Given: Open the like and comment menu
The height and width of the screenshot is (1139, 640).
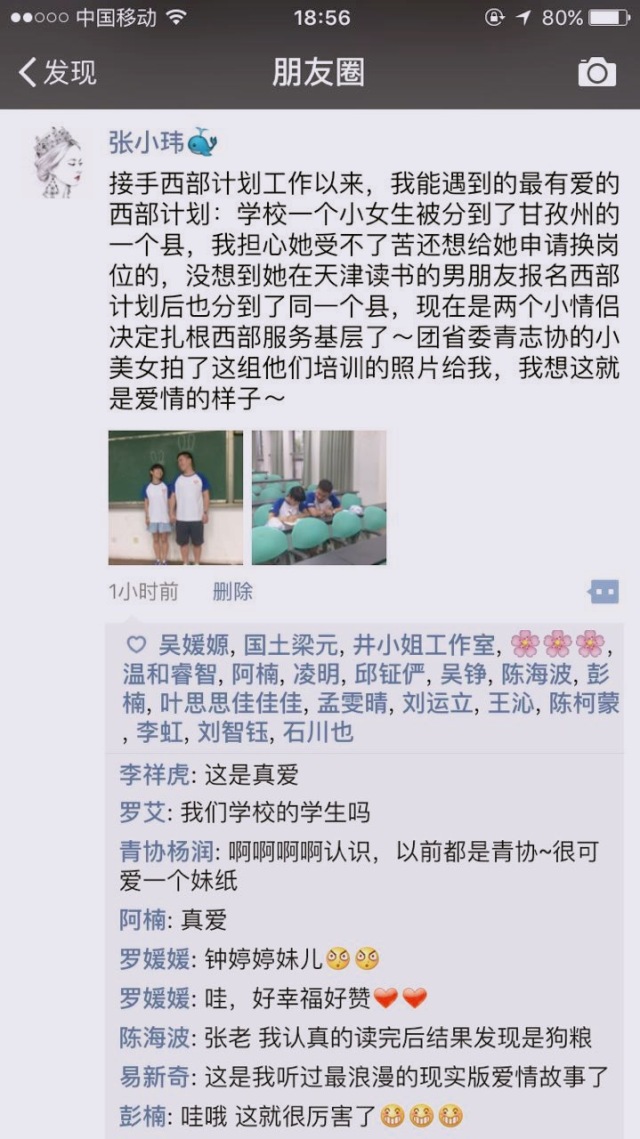Looking at the screenshot, I should tap(603, 592).
